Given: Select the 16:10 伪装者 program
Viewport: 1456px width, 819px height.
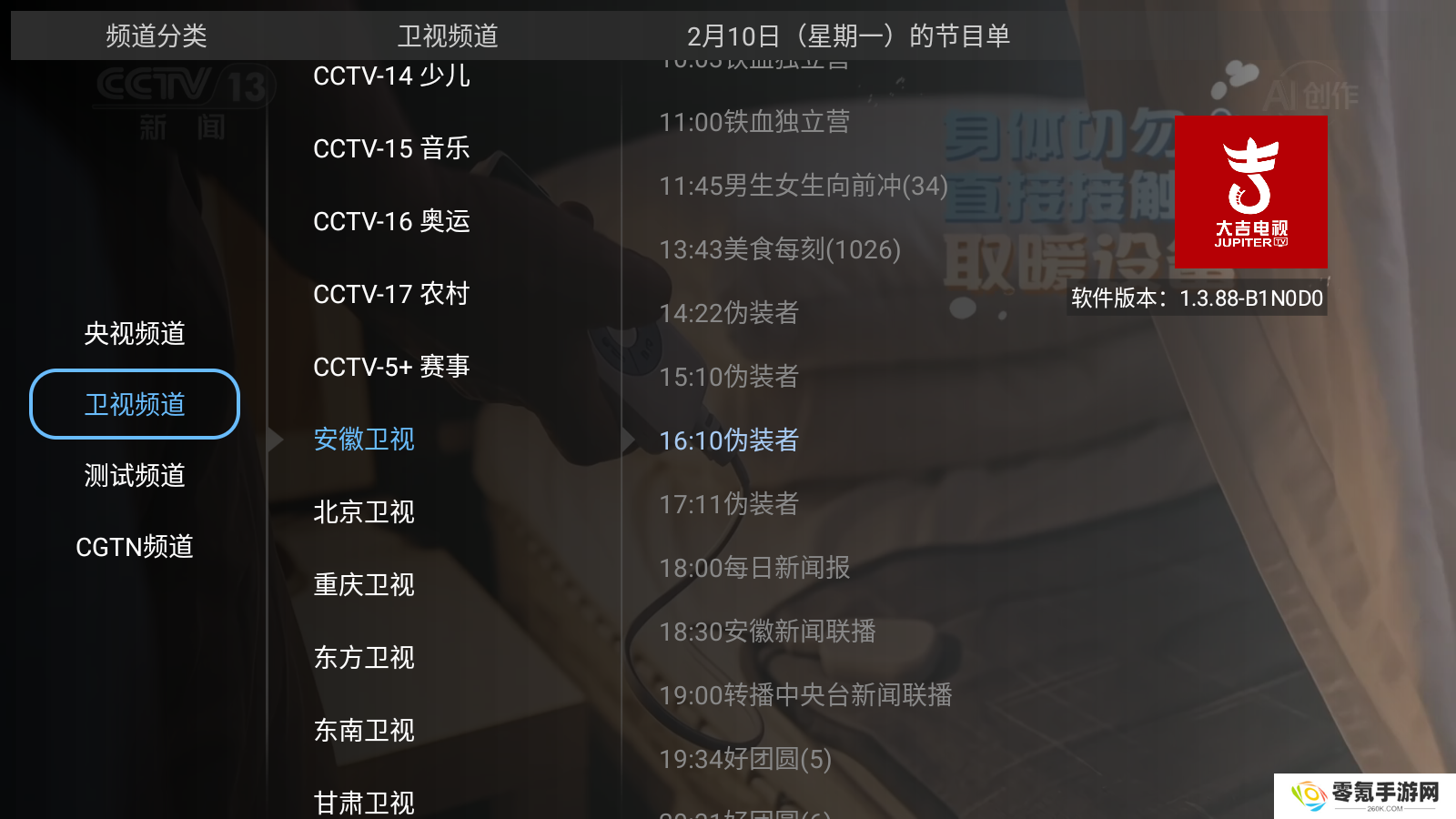Looking at the screenshot, I should [x=729, y=440].
